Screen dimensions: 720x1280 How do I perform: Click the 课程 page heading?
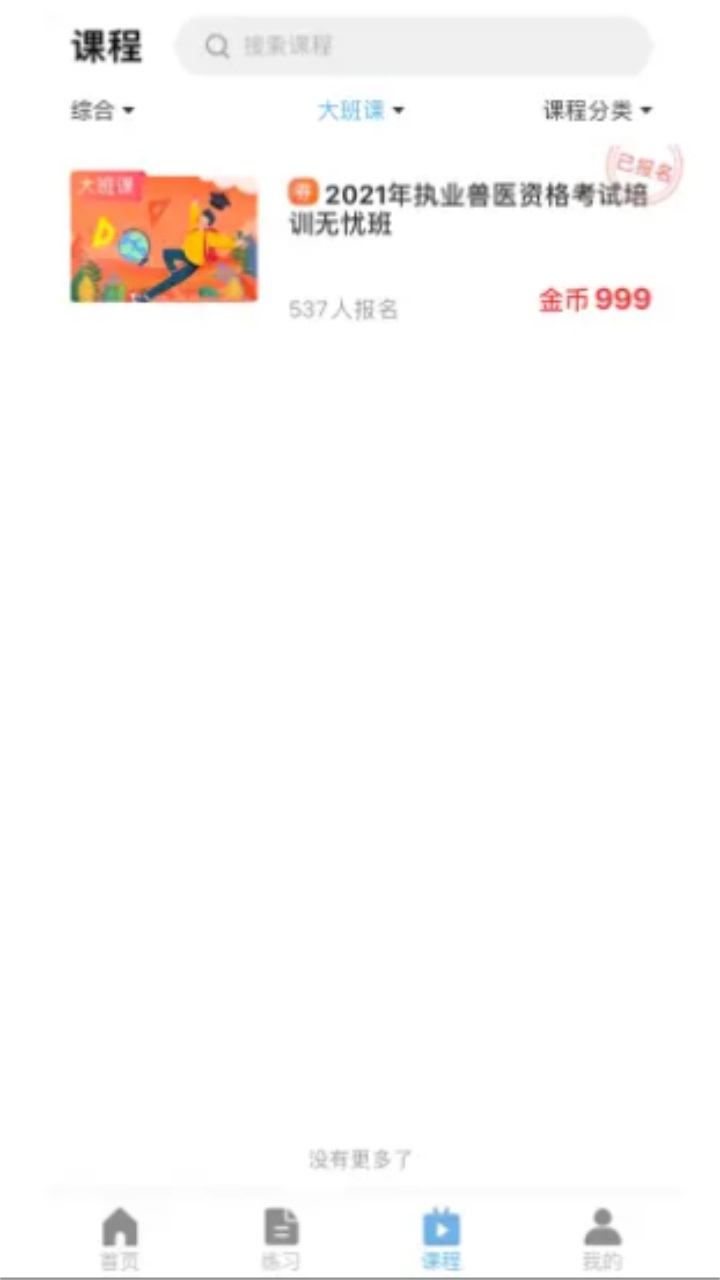(107, 45)
